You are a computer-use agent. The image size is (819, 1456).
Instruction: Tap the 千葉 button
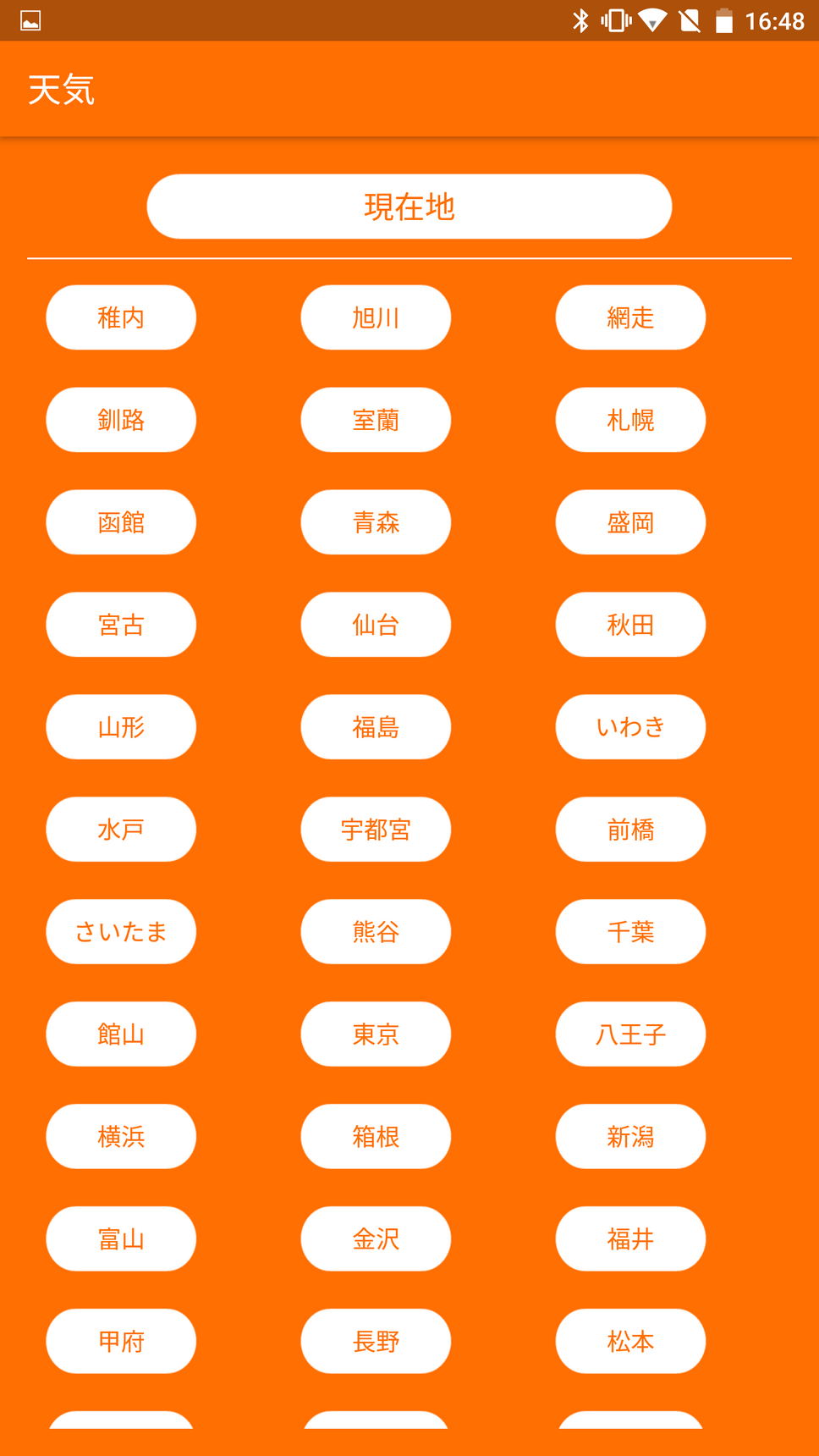point(630,932)
